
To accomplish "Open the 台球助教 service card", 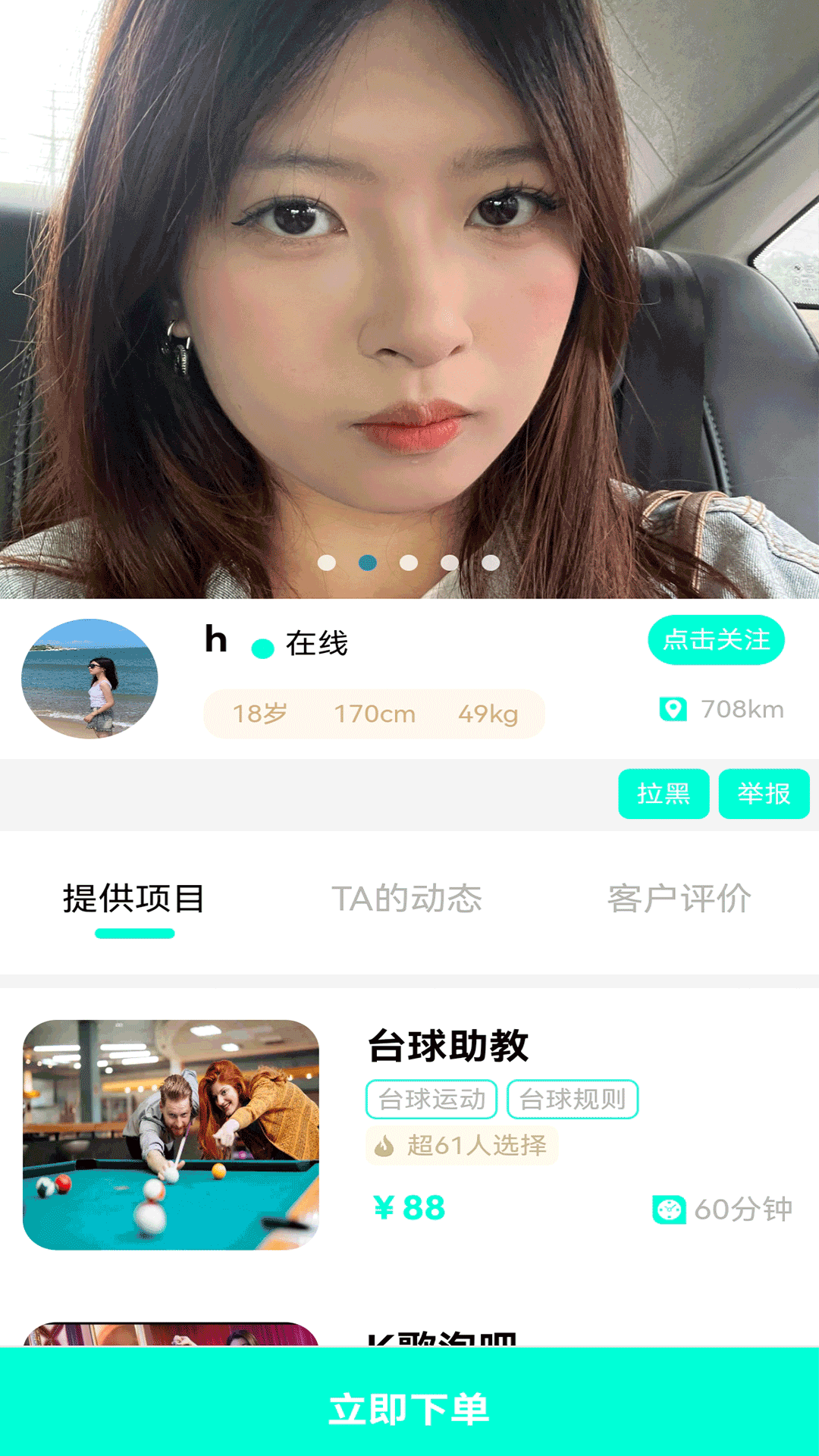I will [x=447, y=1046].
